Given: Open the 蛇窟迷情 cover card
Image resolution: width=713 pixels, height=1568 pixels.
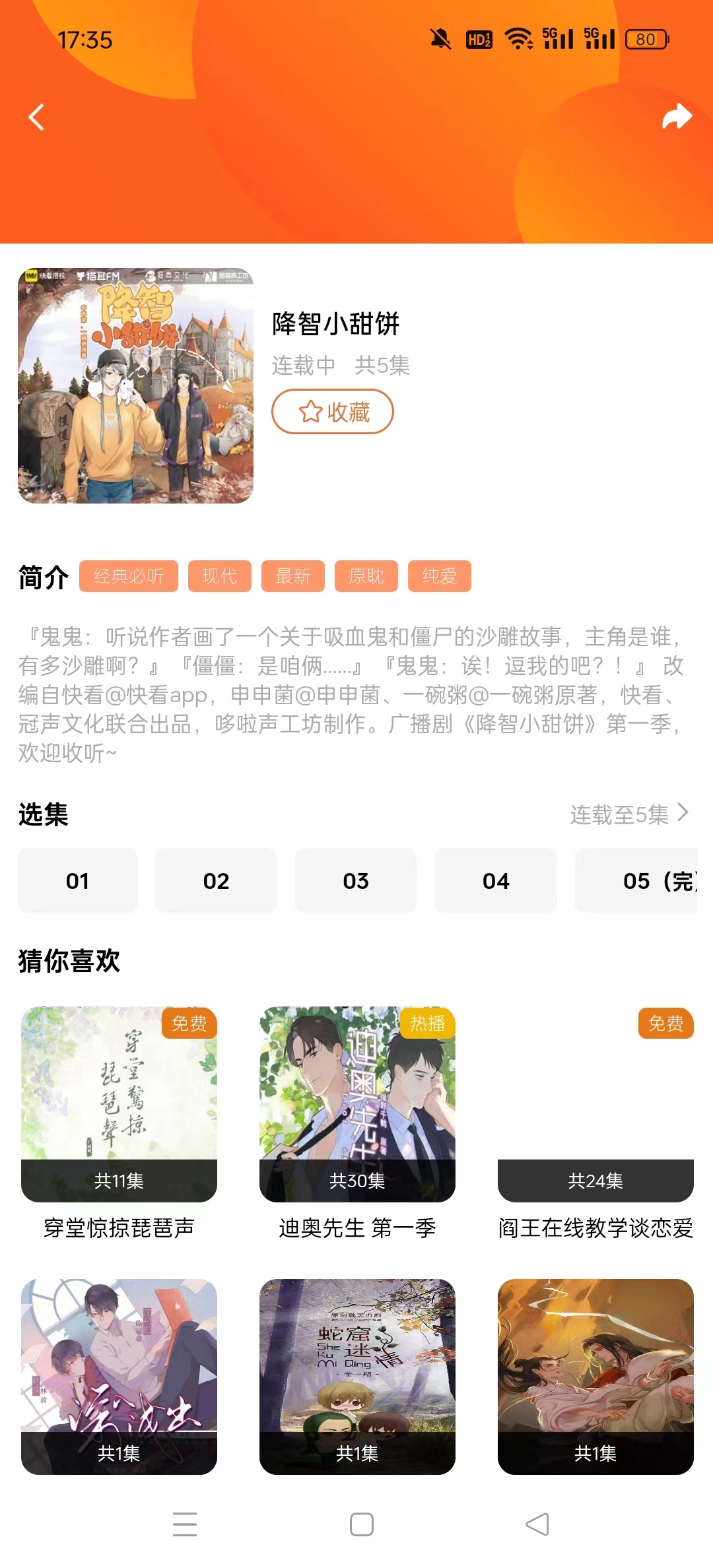Looking at the screenshot, I should click(357, 1377).
